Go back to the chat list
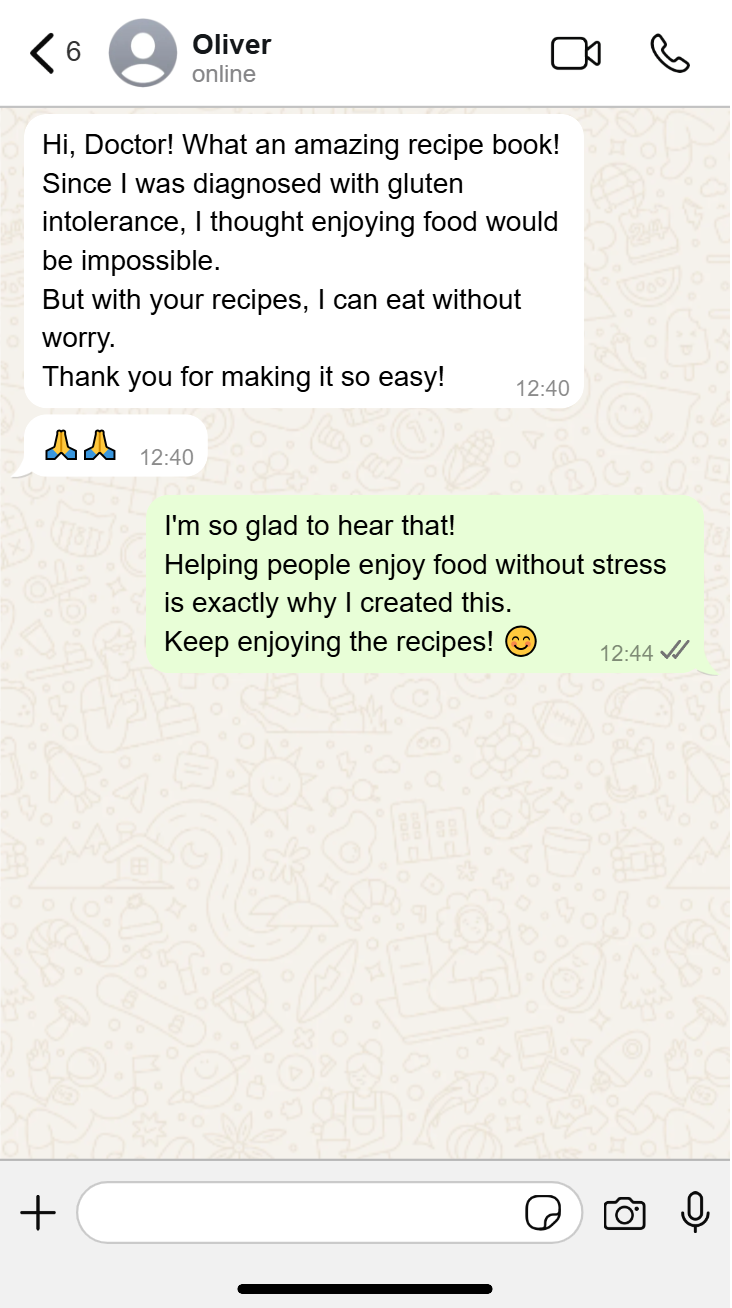Viewport: 732px width, 1308px height. pos(42,53)
